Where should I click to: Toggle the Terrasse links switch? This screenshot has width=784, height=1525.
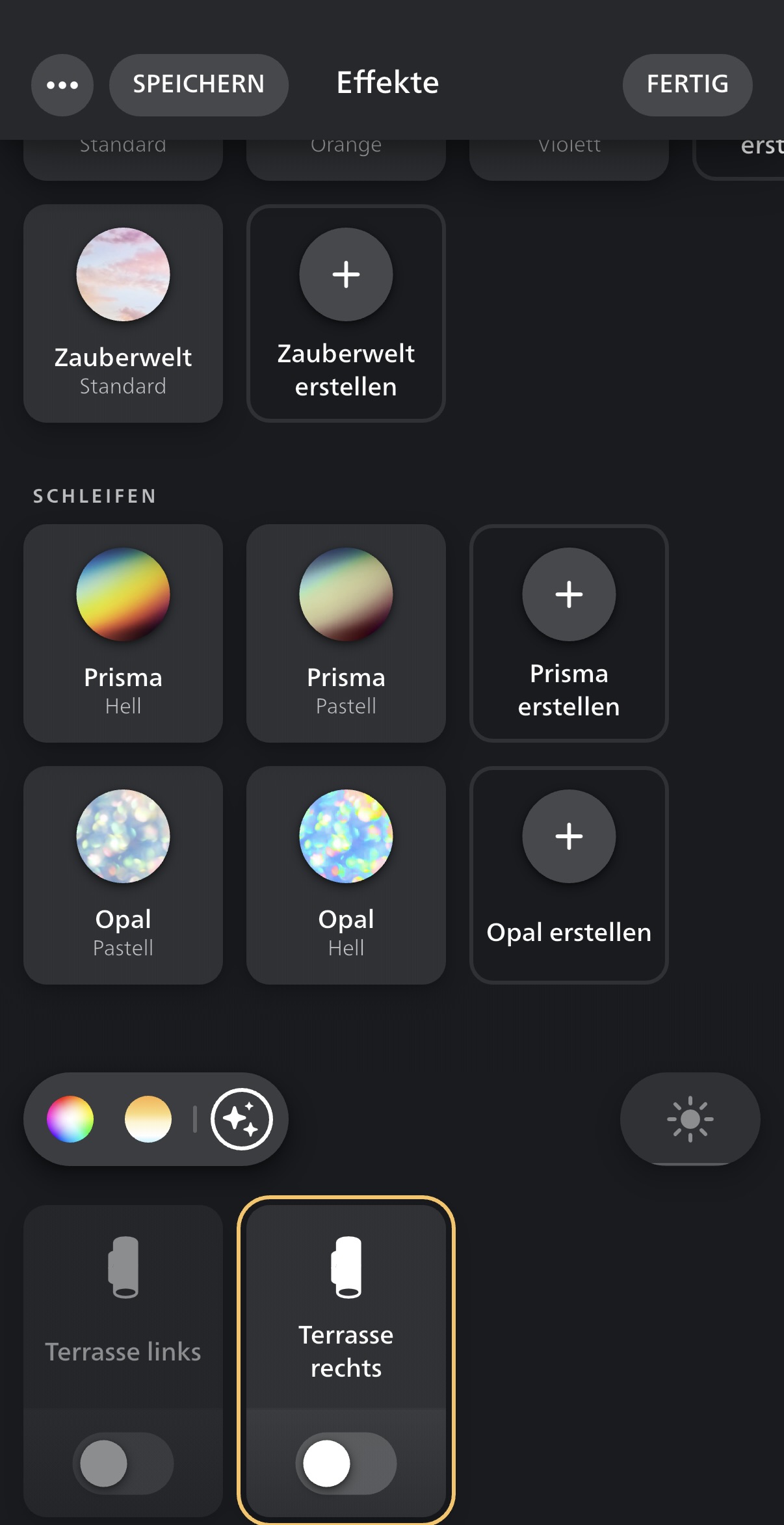pos(123,1463)
